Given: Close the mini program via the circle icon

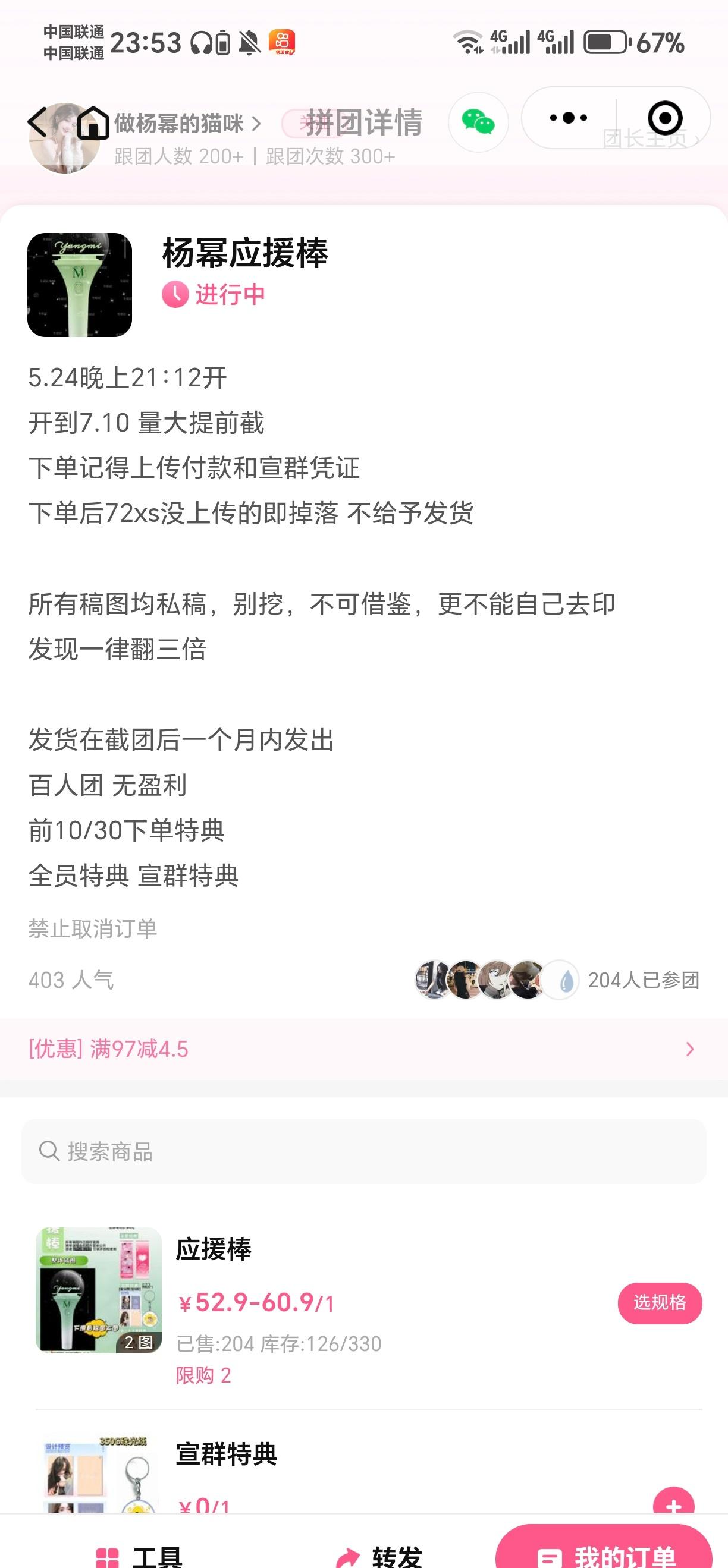Looking at the screenshot, I should click(x=664, y=118).
